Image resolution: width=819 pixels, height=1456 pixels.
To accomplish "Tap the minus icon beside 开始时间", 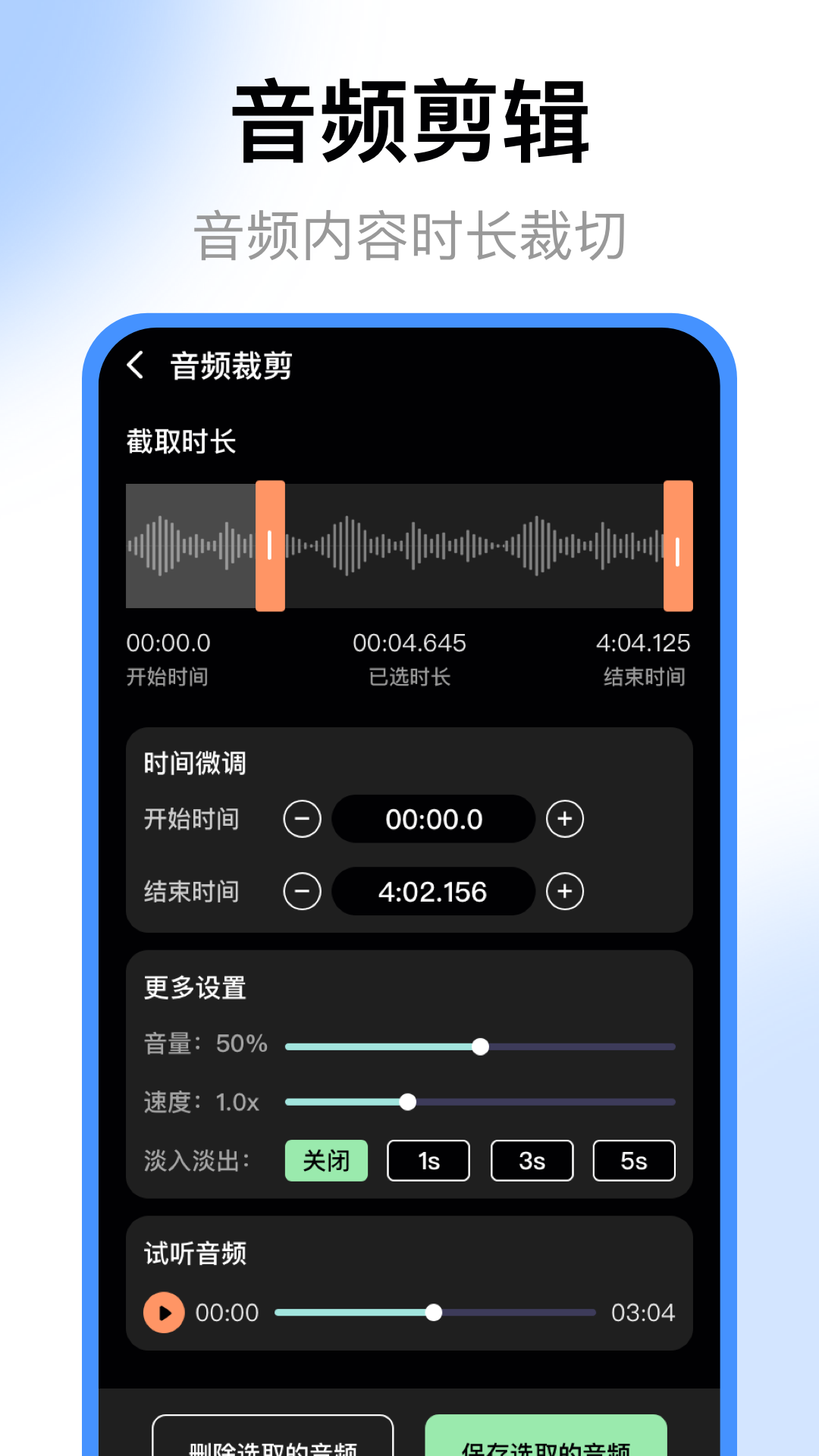I will pyautogui.click(x=301, y=819).
